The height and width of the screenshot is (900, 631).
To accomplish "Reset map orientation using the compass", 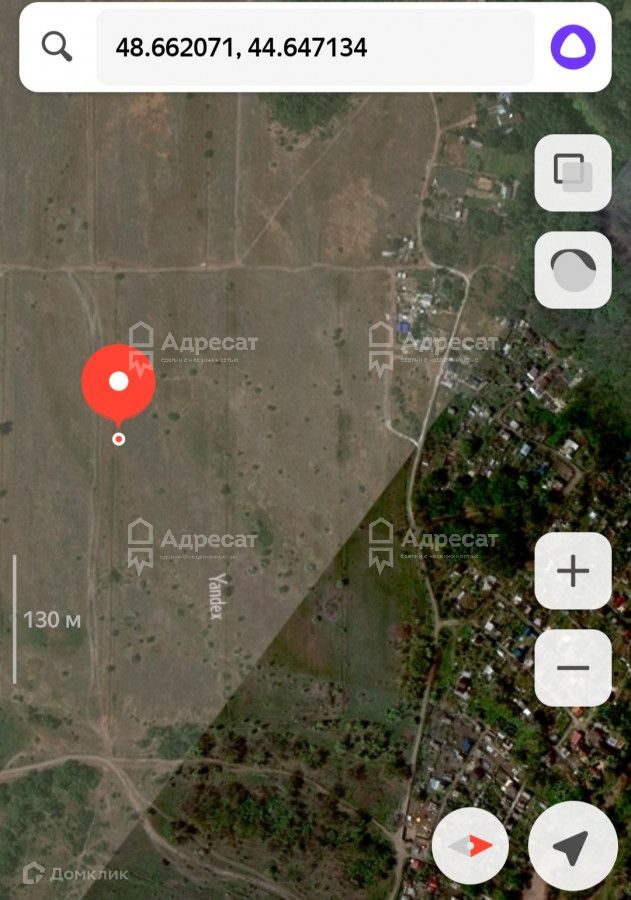I will 470,846.
